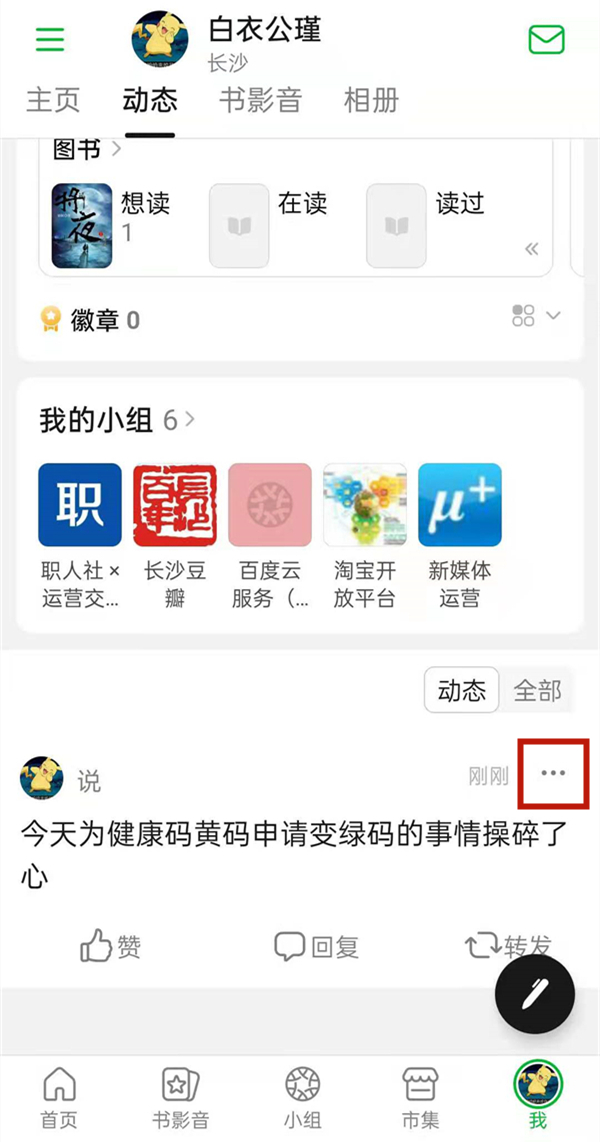Reply to the 健康码 post

[x=316, y=946]
